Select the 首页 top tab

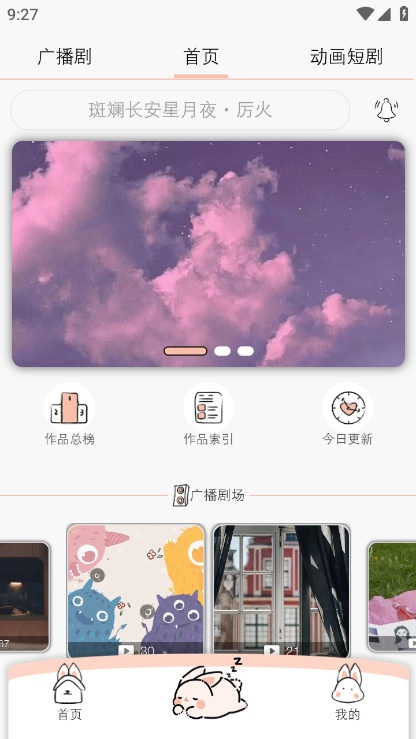201,57
